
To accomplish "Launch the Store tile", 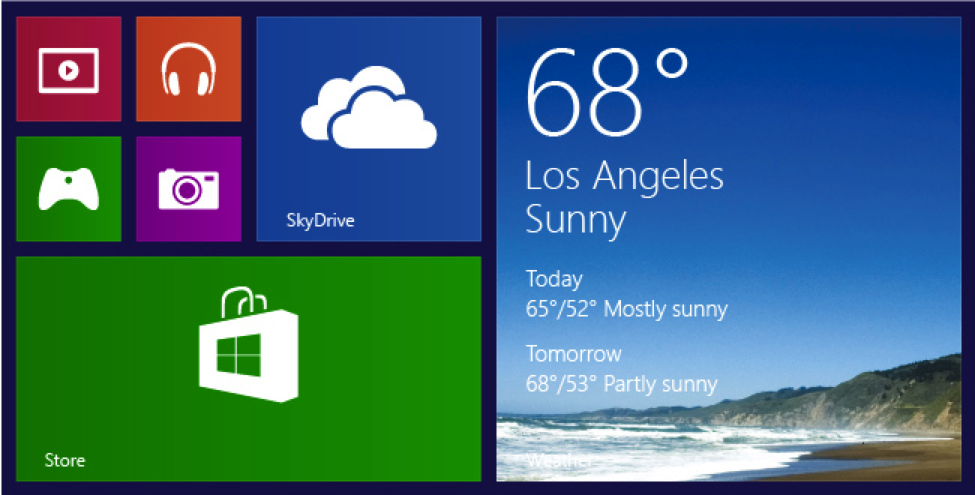I will pos(248,369).
